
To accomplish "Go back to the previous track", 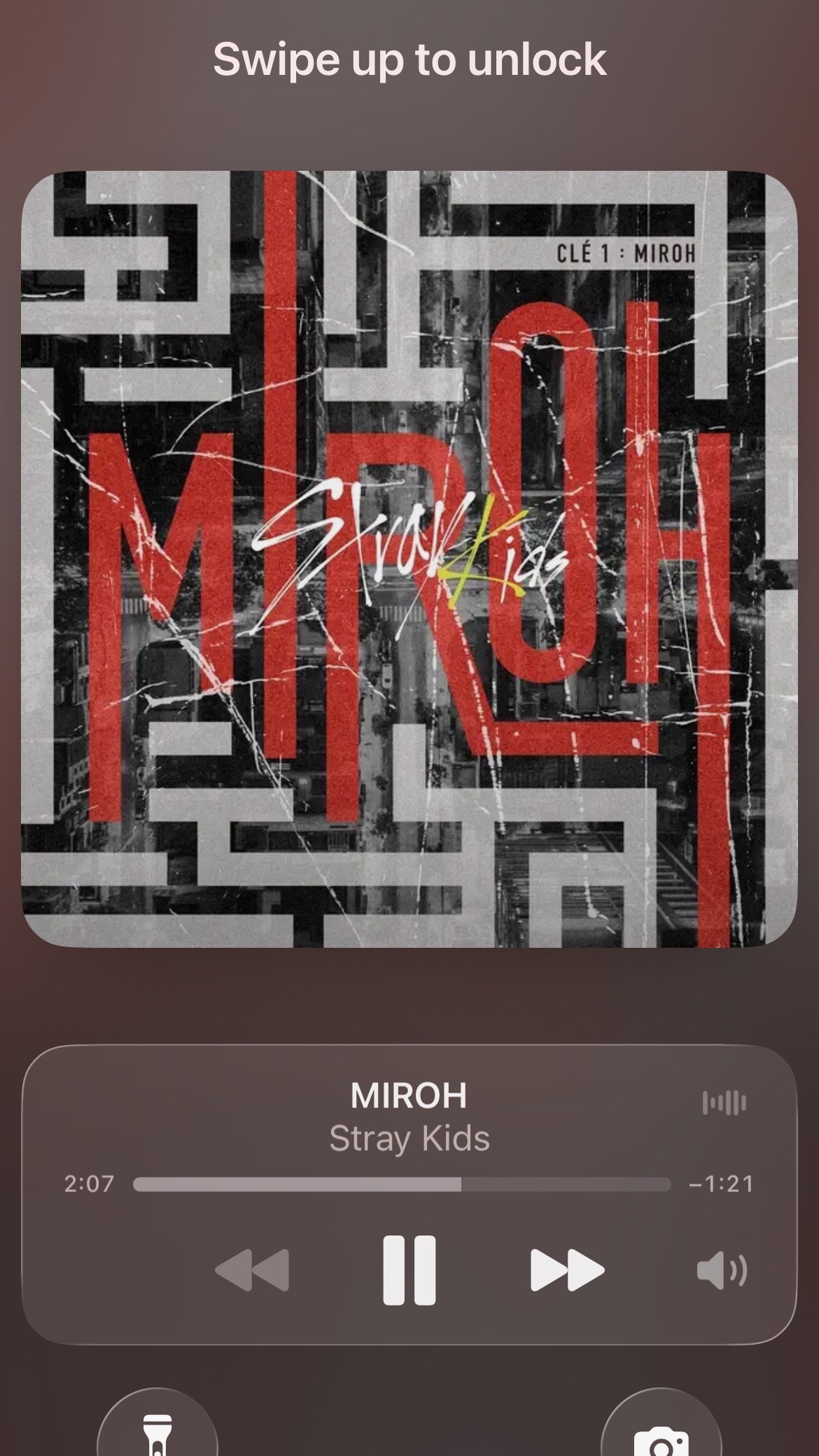I will coord(252,1270).
